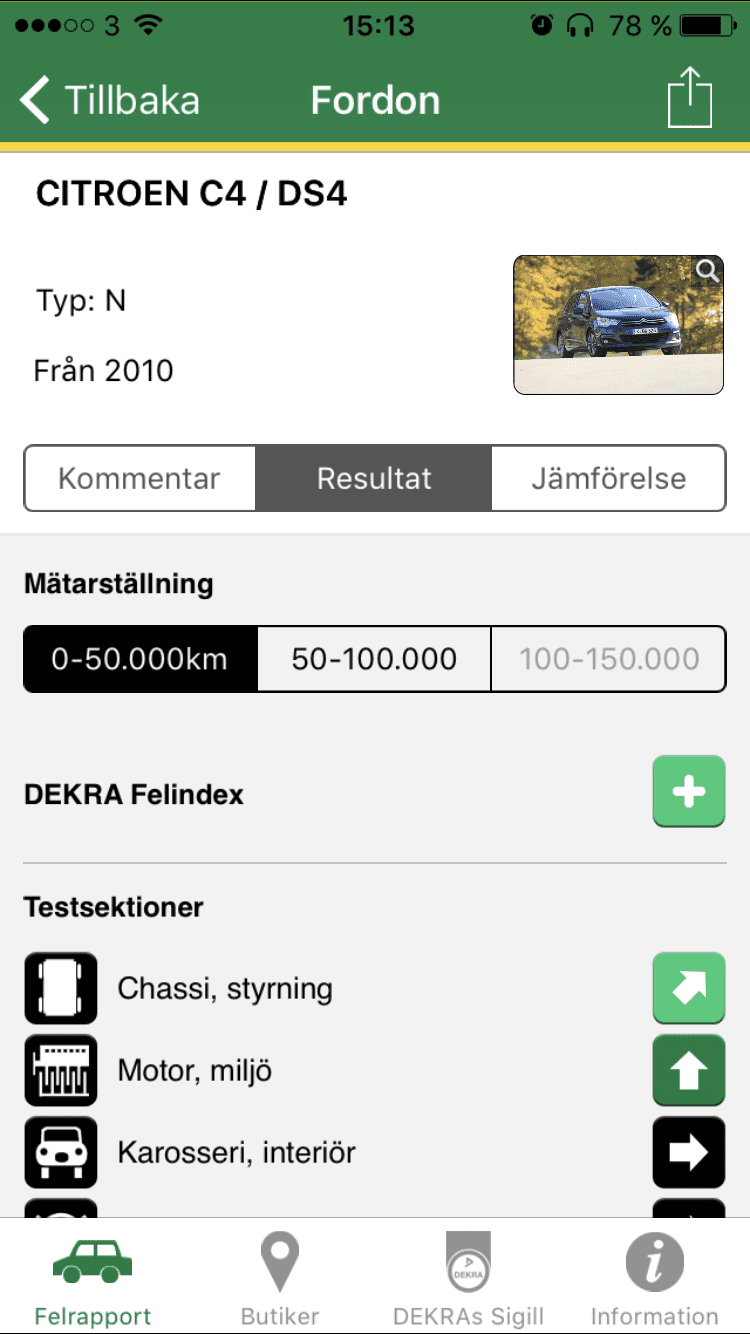Enlarge the Citroen C4 photo

click(618, 324)
